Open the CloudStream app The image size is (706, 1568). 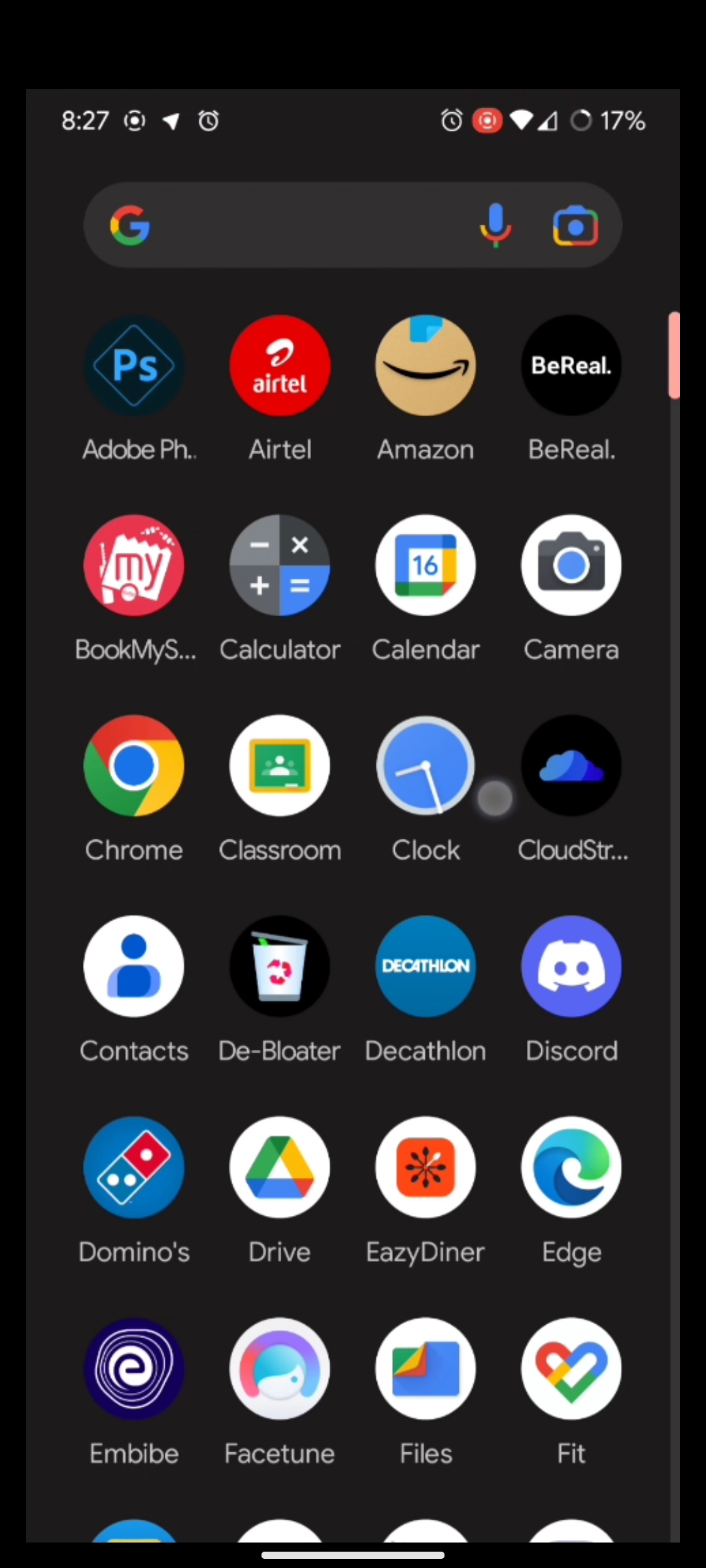(x=571, y=766)
